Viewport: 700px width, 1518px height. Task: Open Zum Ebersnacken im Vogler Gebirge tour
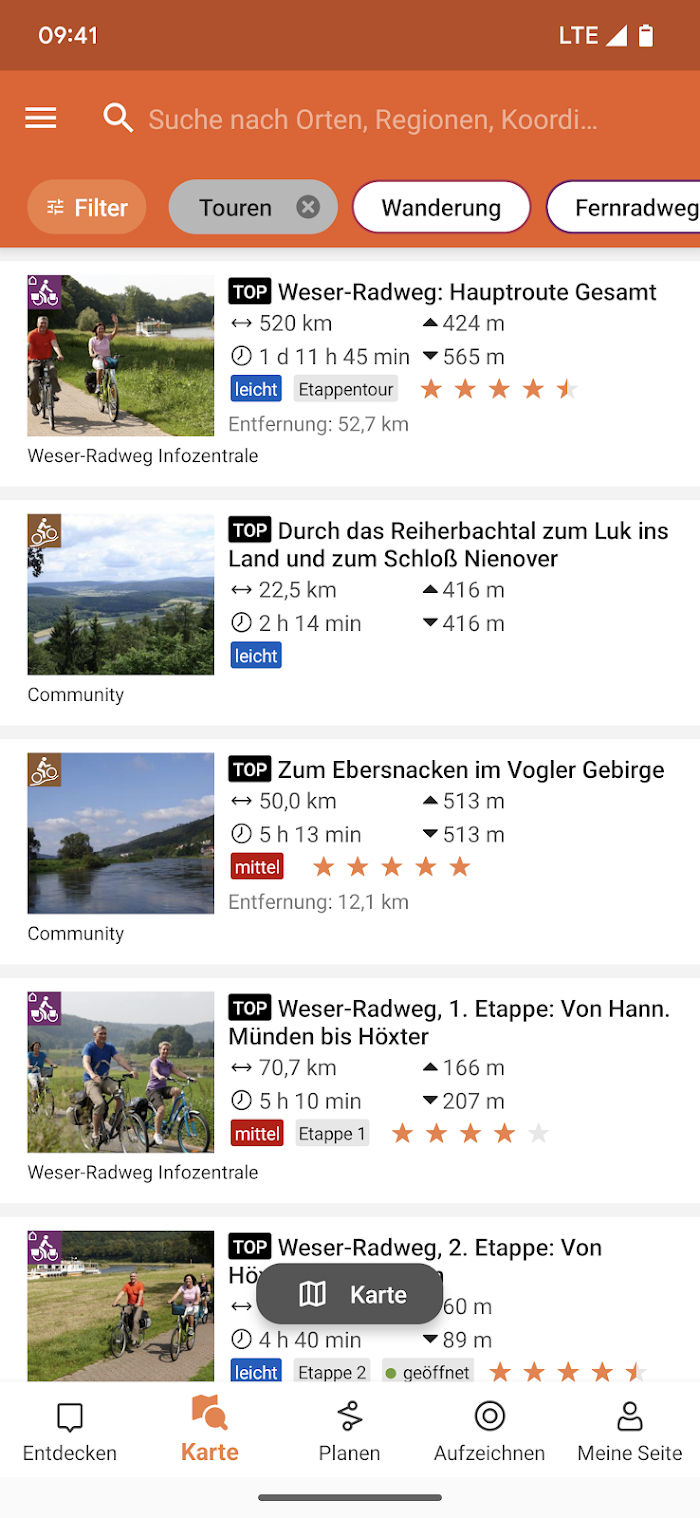[350, 848]
